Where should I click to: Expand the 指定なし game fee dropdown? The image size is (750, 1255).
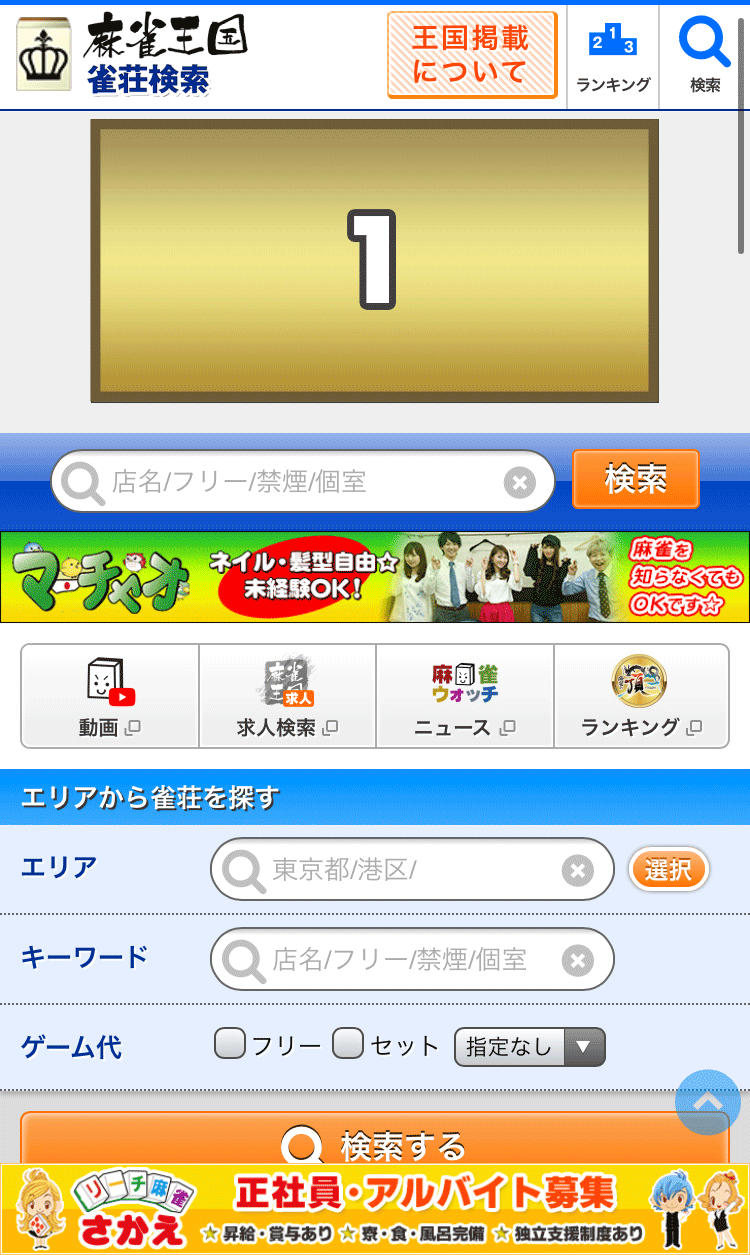coord(529,1047)
